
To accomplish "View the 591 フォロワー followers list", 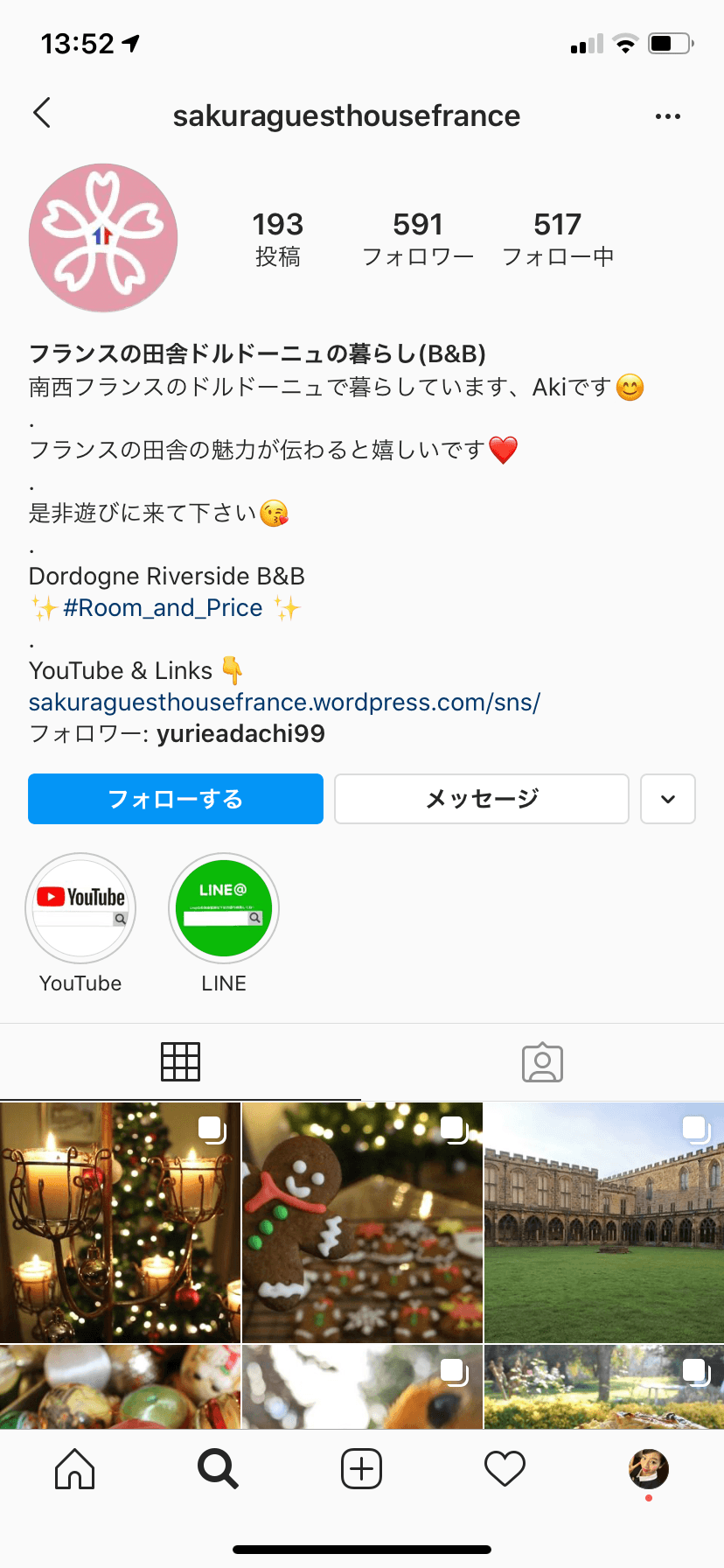I will tap(418, 238).
